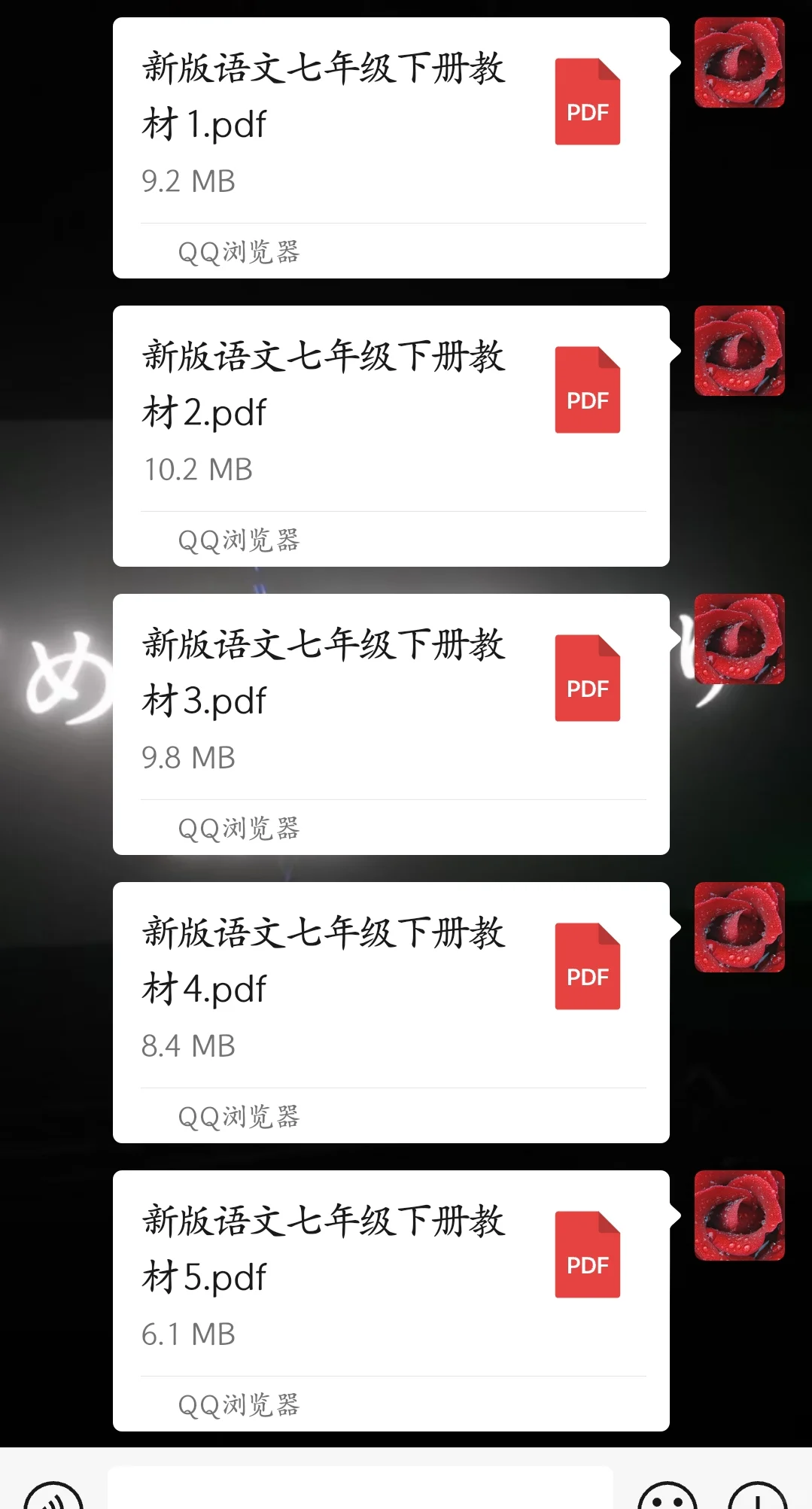The height and width of the screenshot is (1509, 812).
Task: Open the plus attachment menu
Action: coord(758,1496)
